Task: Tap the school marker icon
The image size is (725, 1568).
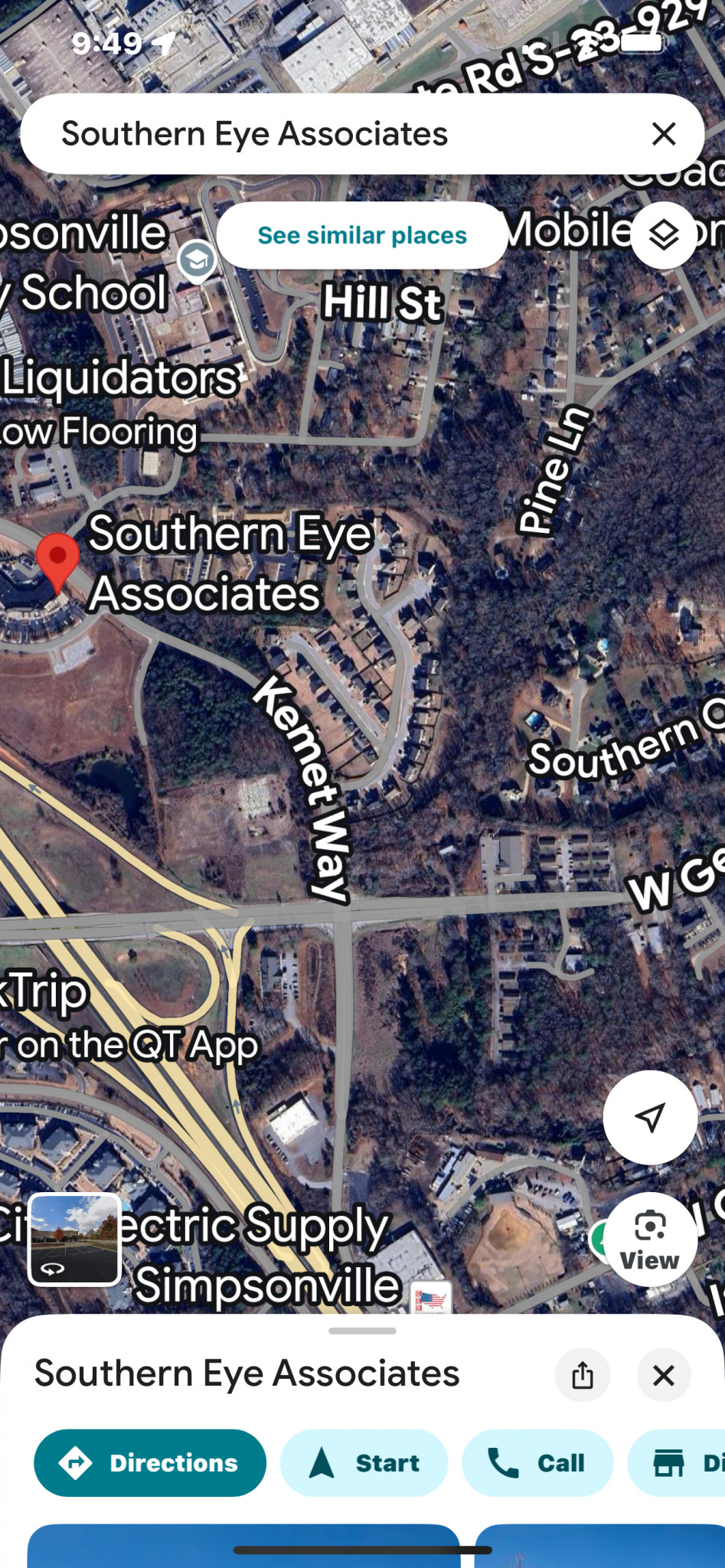Action: (x=197, y=261)
